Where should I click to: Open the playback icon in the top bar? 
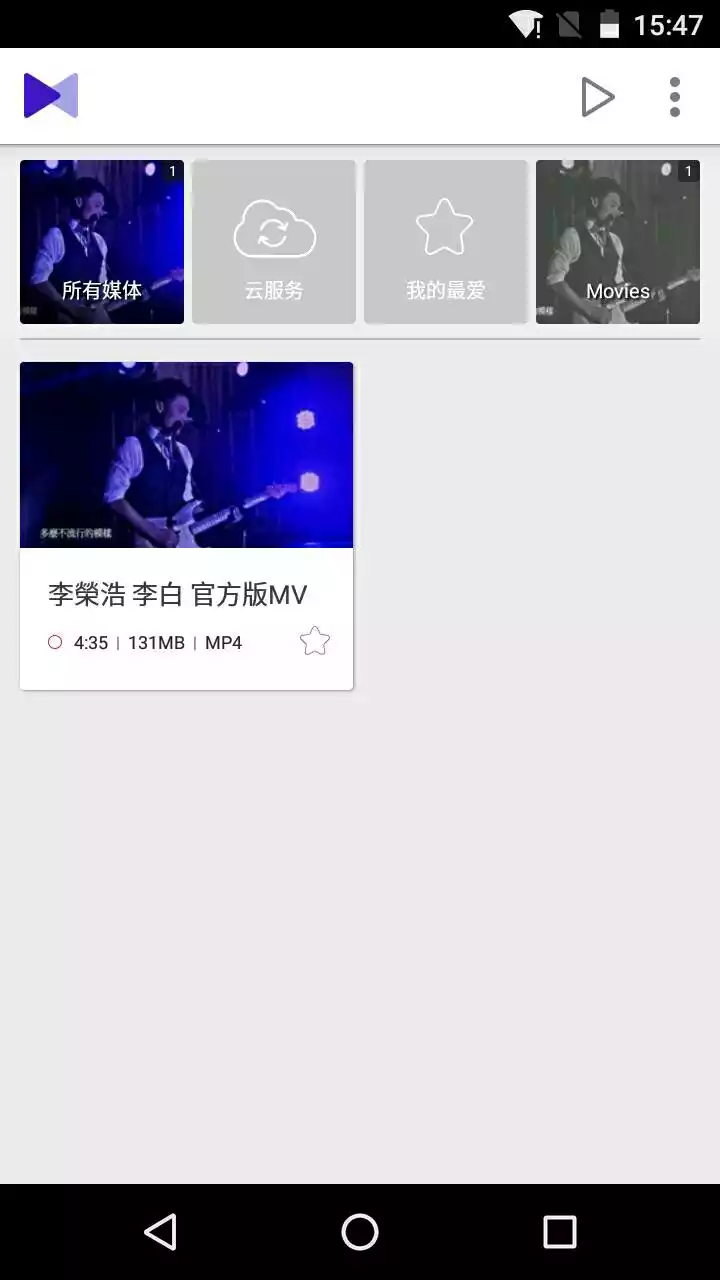point(598,95)
